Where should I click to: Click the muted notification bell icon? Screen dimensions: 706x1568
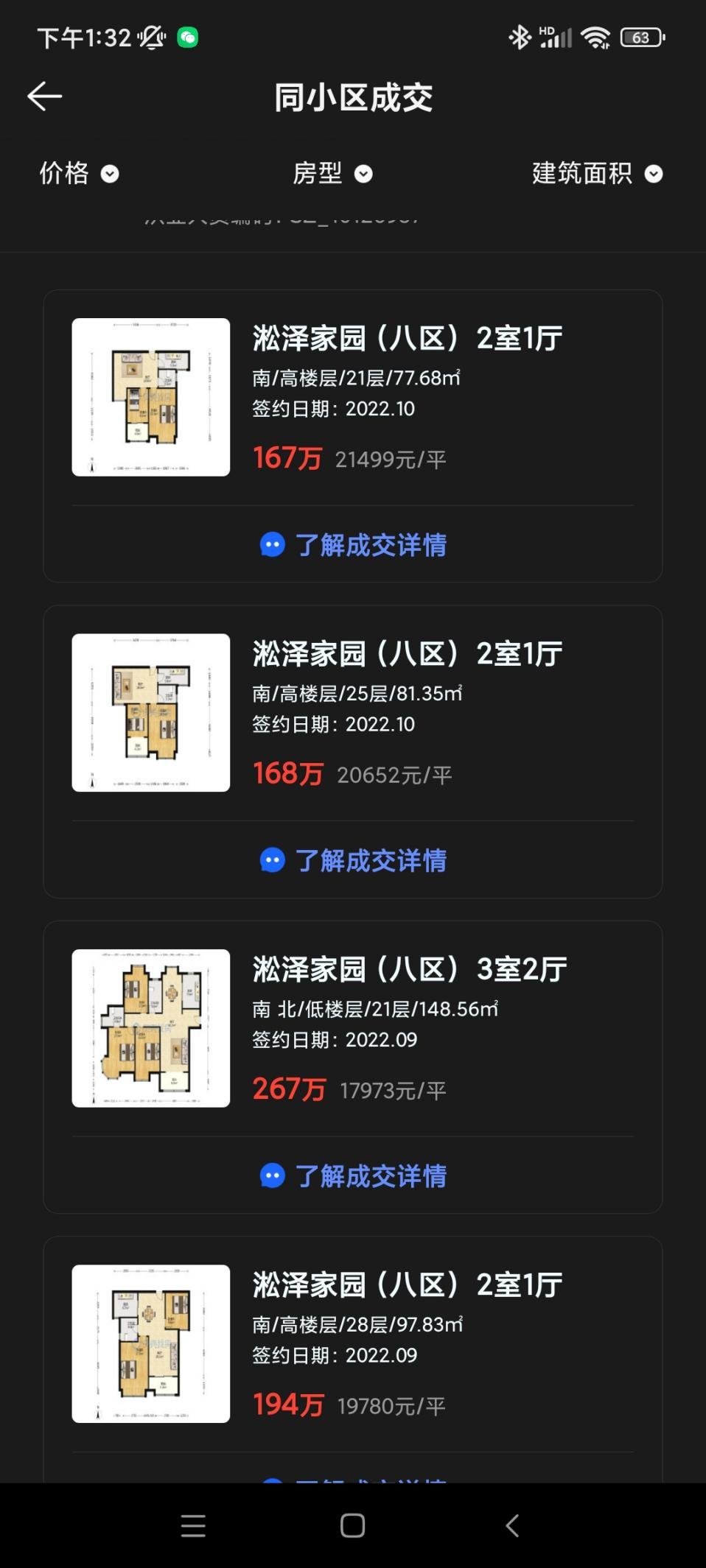pos(150,37)
